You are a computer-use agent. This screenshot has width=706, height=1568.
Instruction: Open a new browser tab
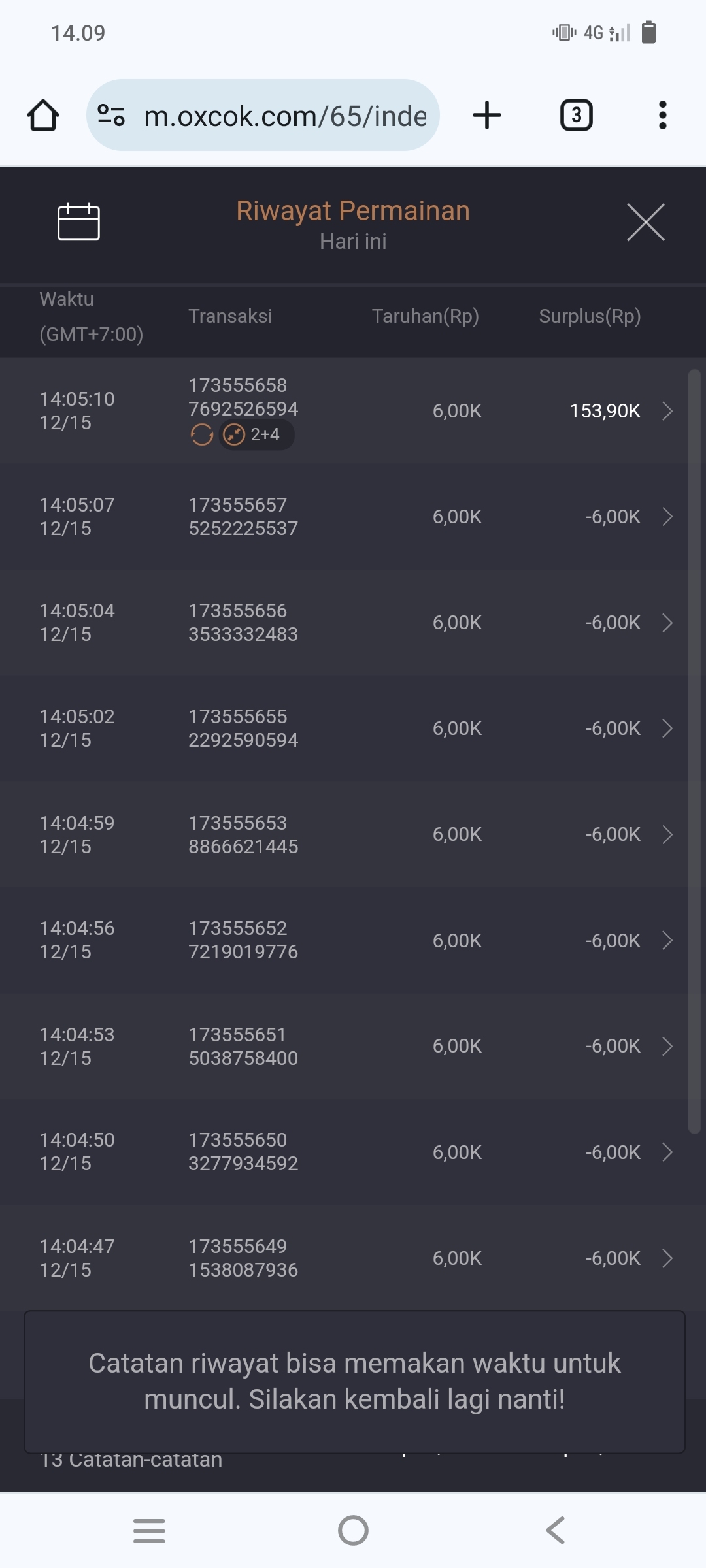pyautogui.click(x=487, y=116)
